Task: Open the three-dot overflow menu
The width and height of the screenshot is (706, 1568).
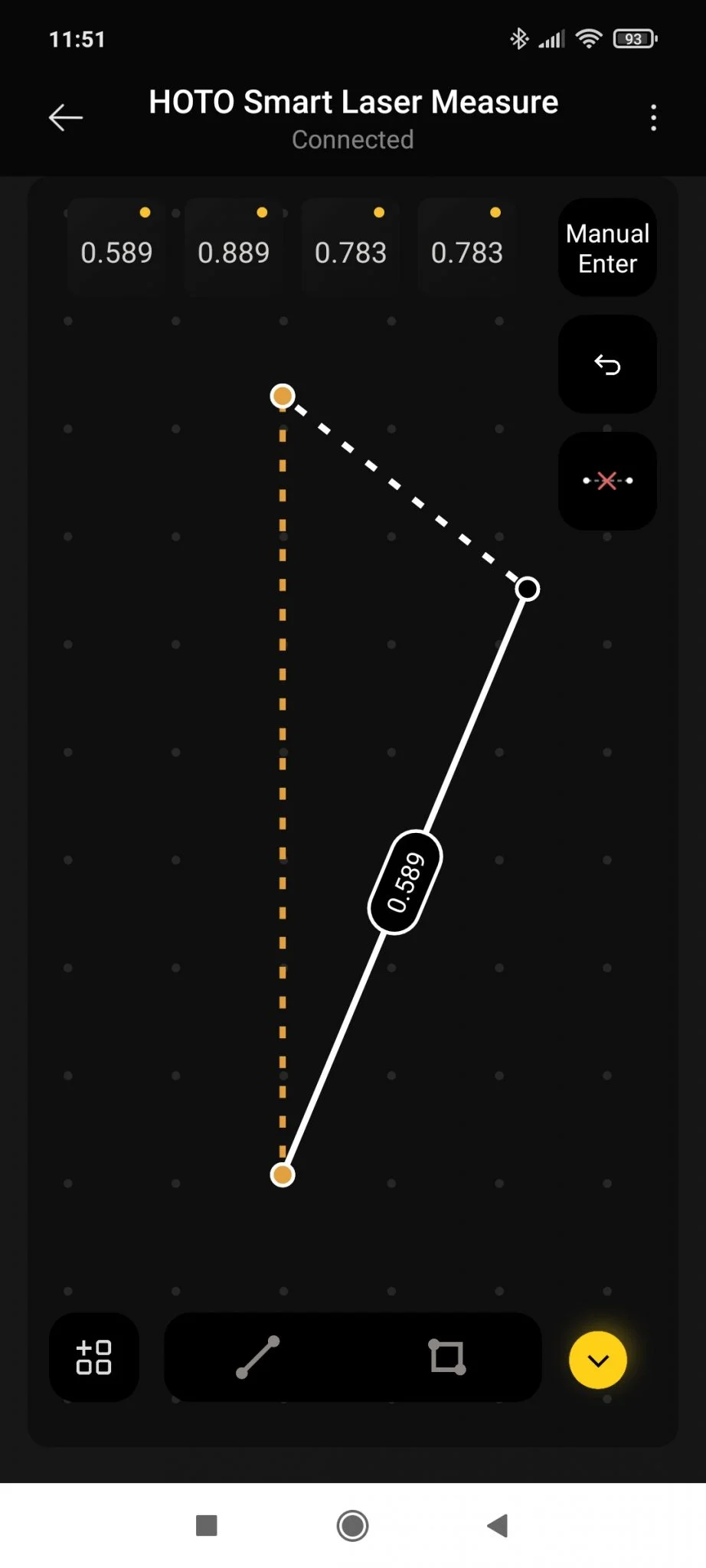Action: (652, 118)
